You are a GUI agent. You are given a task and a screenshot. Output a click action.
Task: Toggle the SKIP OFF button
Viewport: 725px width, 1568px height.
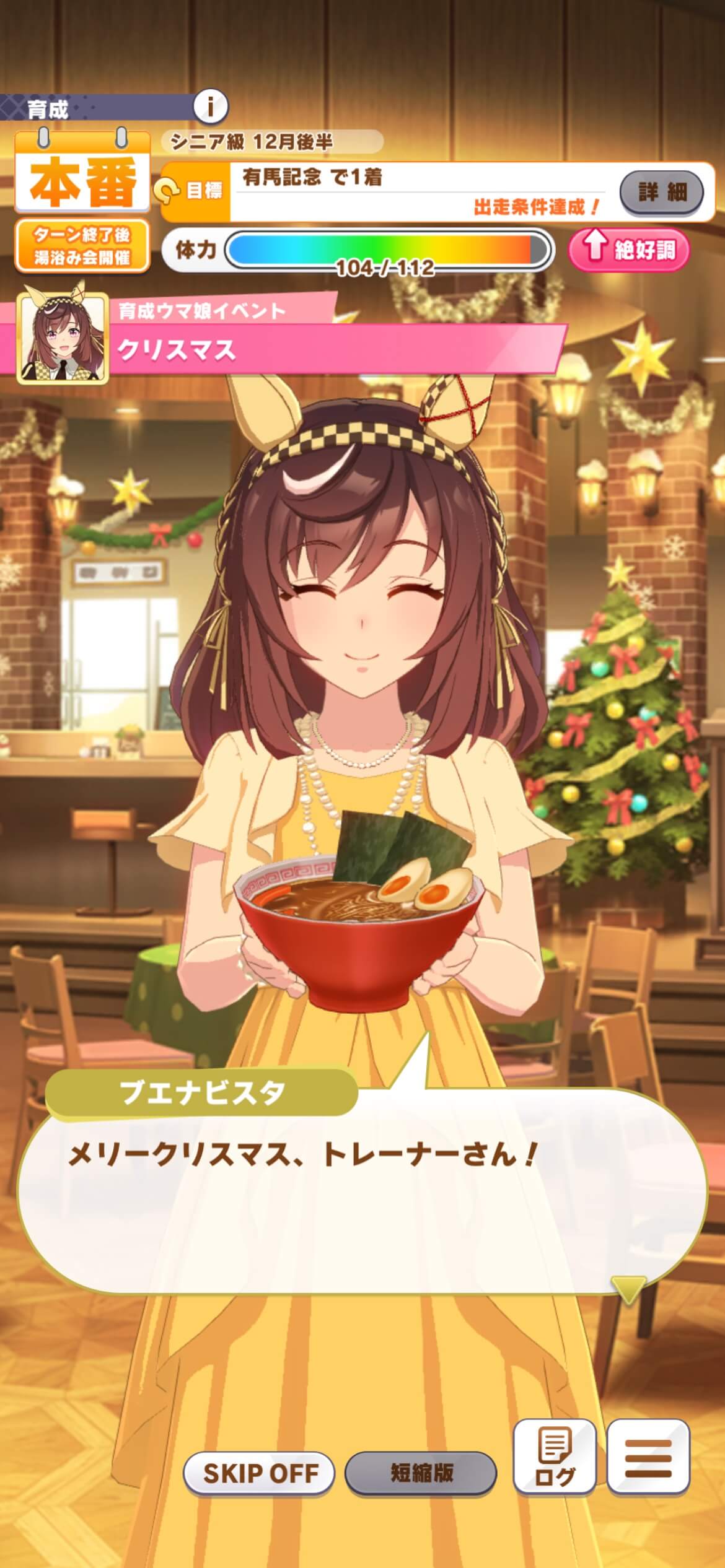point(260,1473)
